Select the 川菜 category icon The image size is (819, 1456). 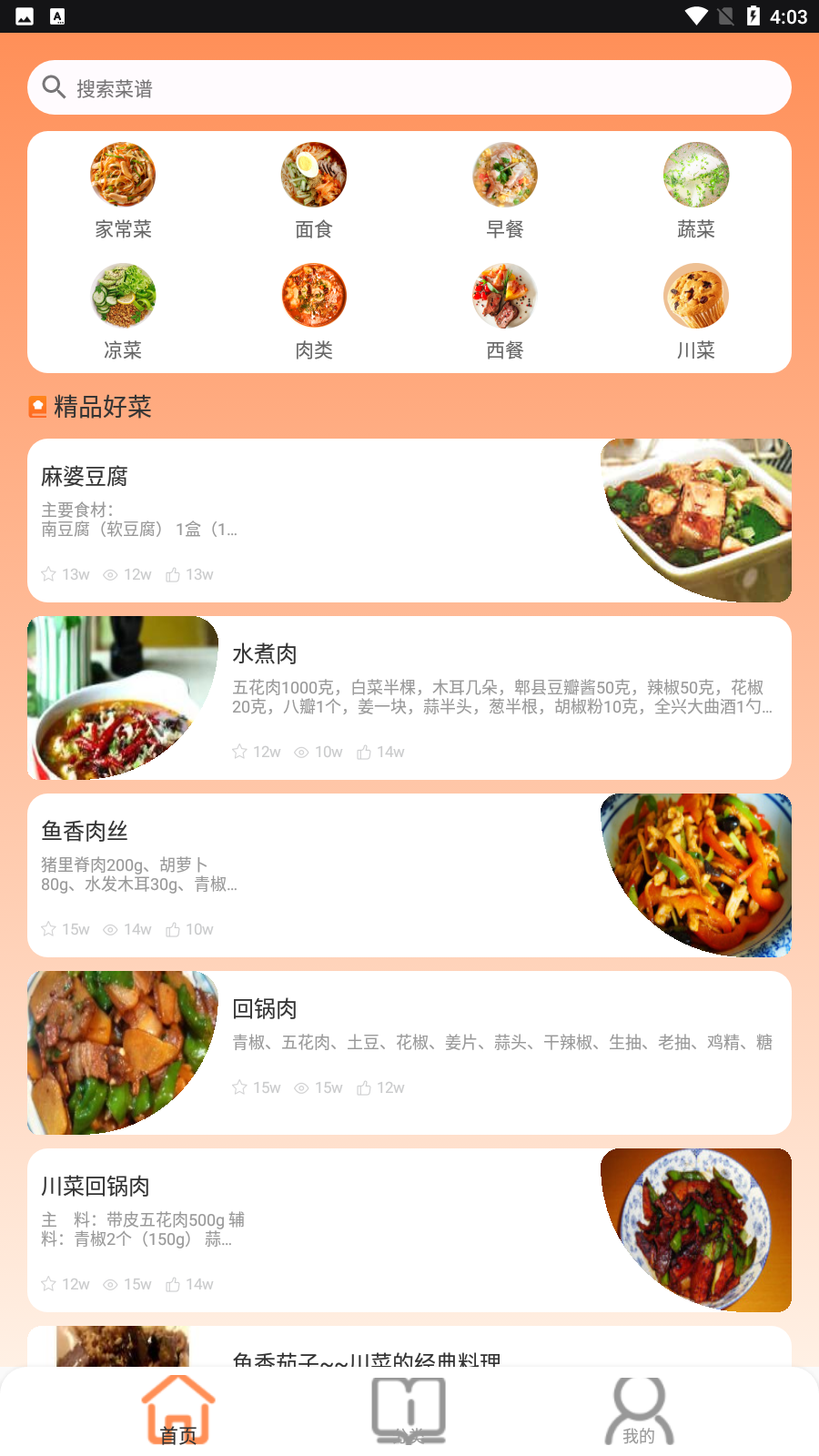(696, 296)
